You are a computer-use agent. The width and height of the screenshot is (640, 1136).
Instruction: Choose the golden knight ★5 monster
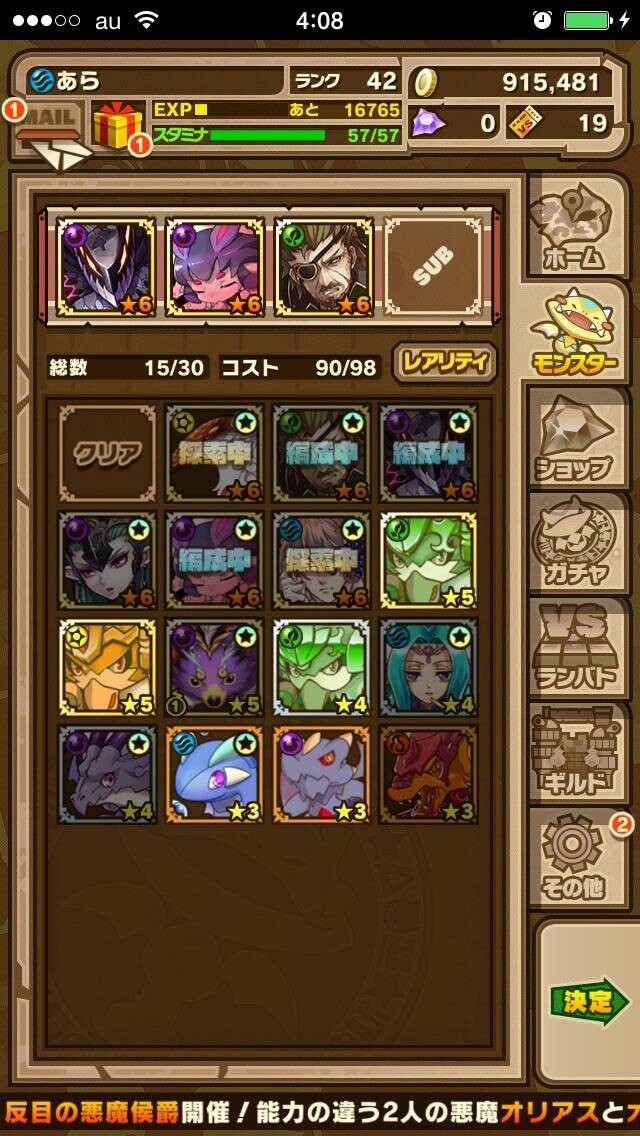point(107,667)
